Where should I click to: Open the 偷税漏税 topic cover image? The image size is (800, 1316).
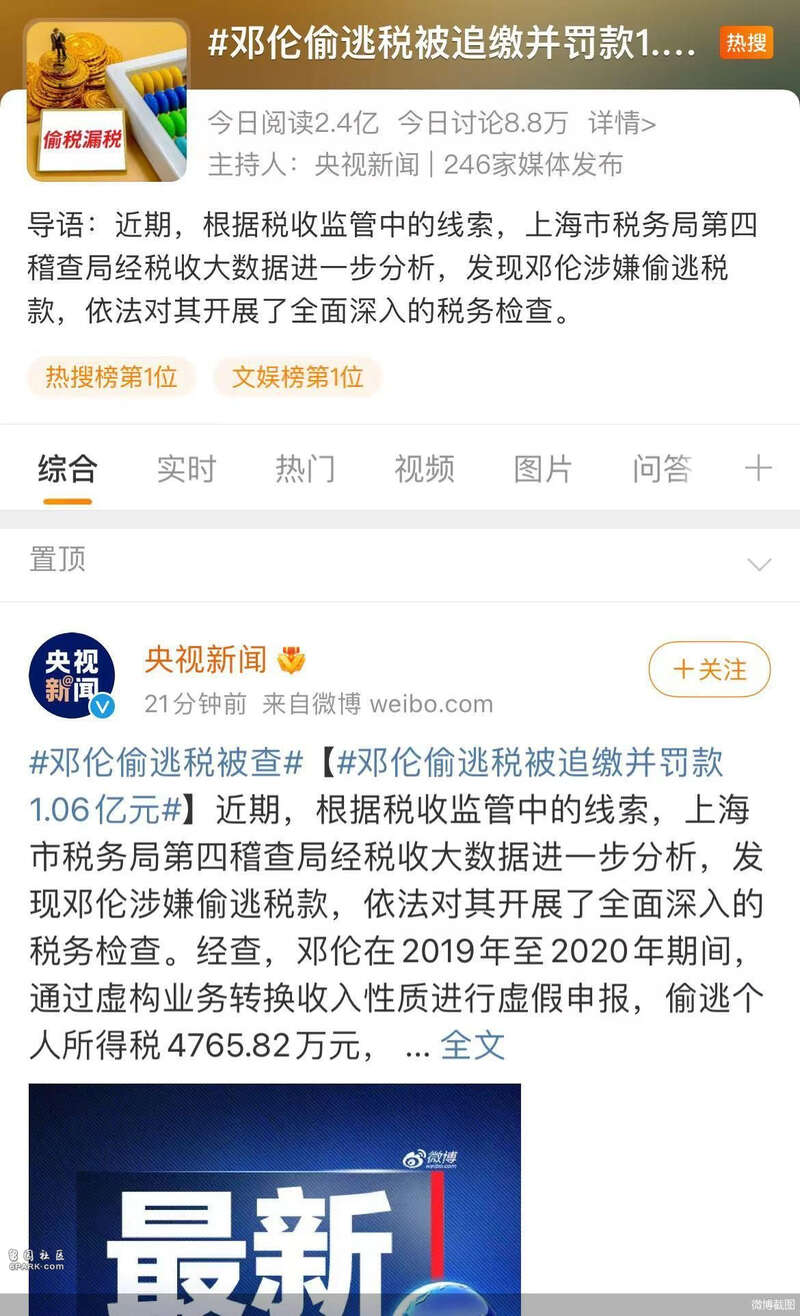point(107,101)
